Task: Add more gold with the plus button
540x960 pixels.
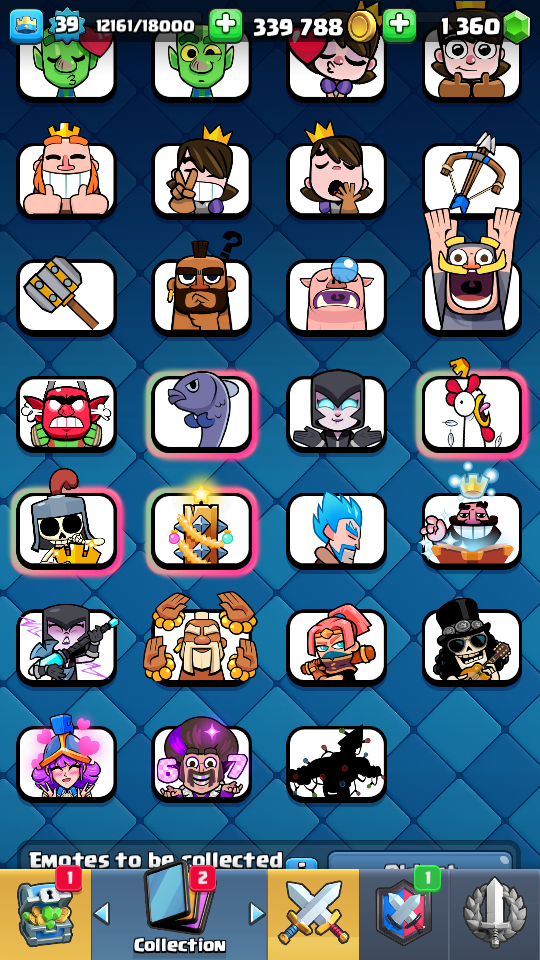Action: pos(225,26)
